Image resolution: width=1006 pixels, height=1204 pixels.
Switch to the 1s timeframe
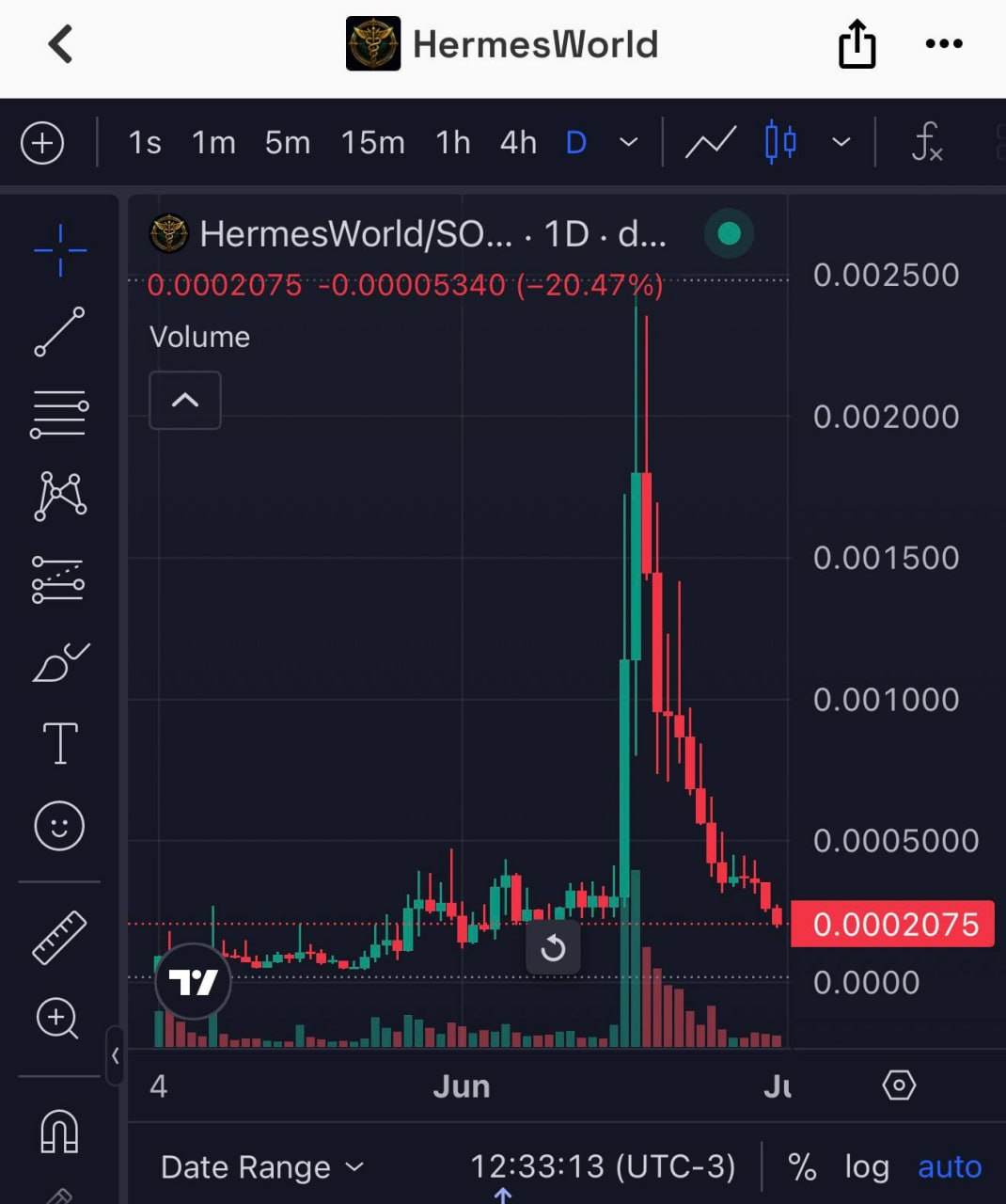click(145, 143)
